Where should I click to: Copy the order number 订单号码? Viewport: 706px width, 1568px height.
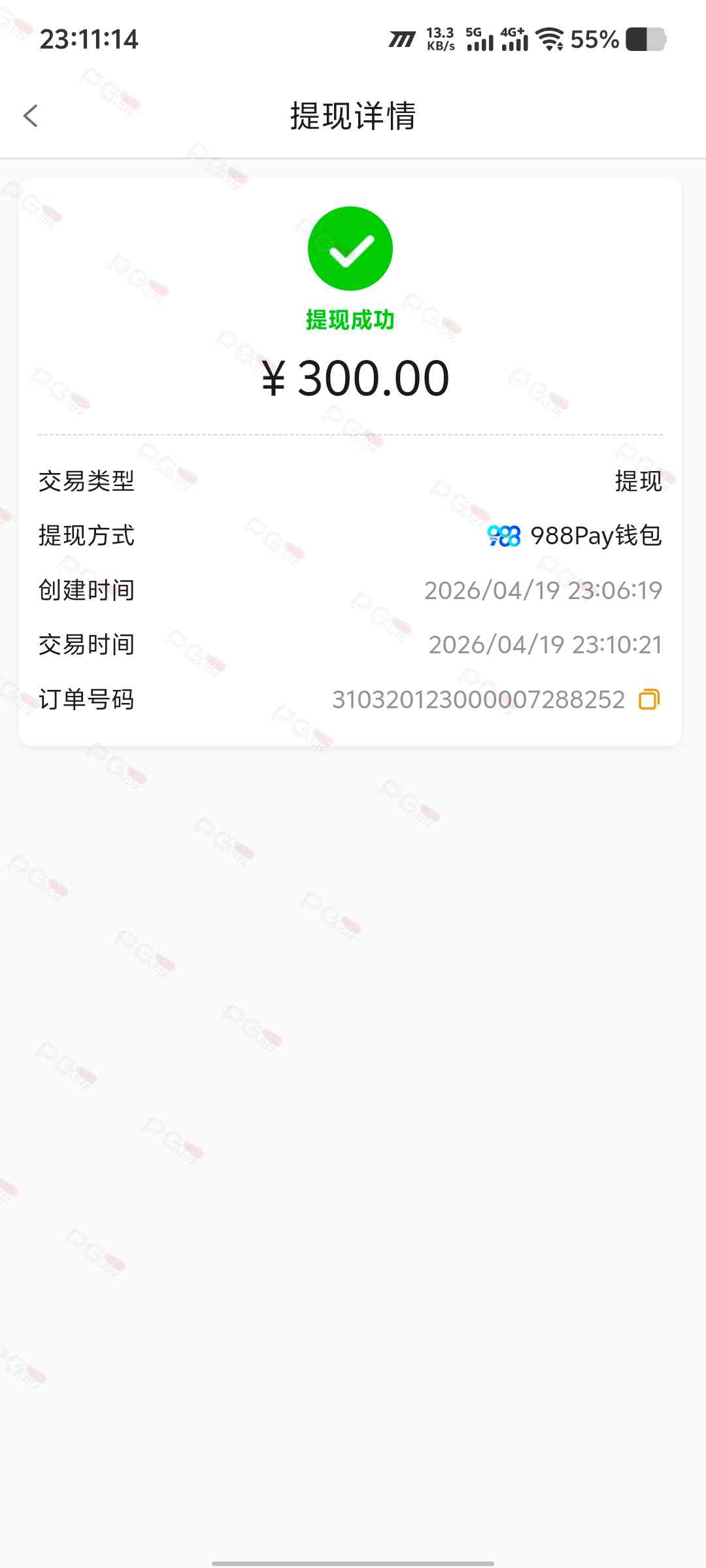(648, 700)
